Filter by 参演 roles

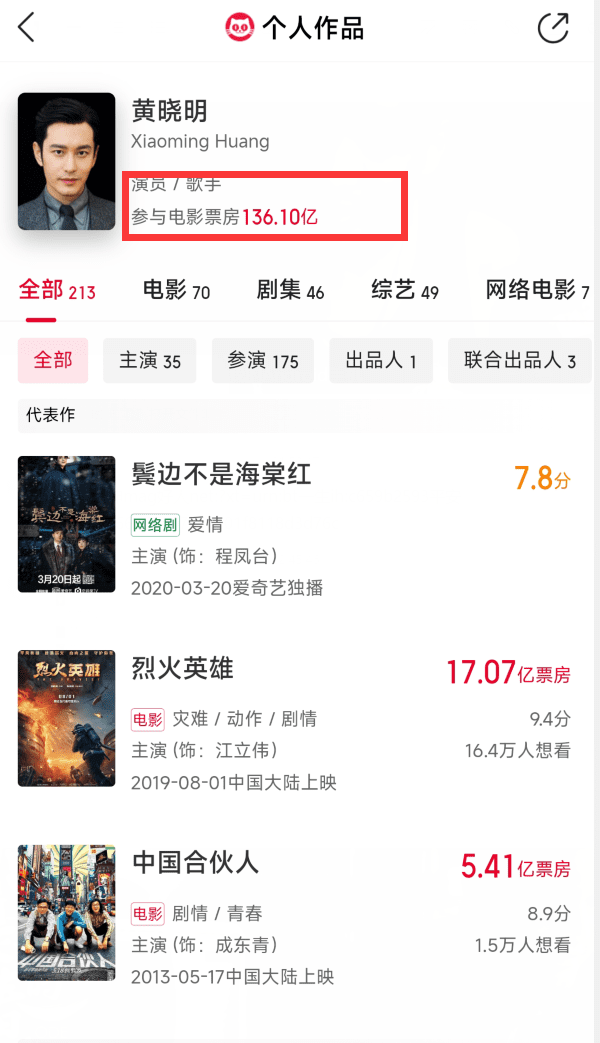[263, 361]
